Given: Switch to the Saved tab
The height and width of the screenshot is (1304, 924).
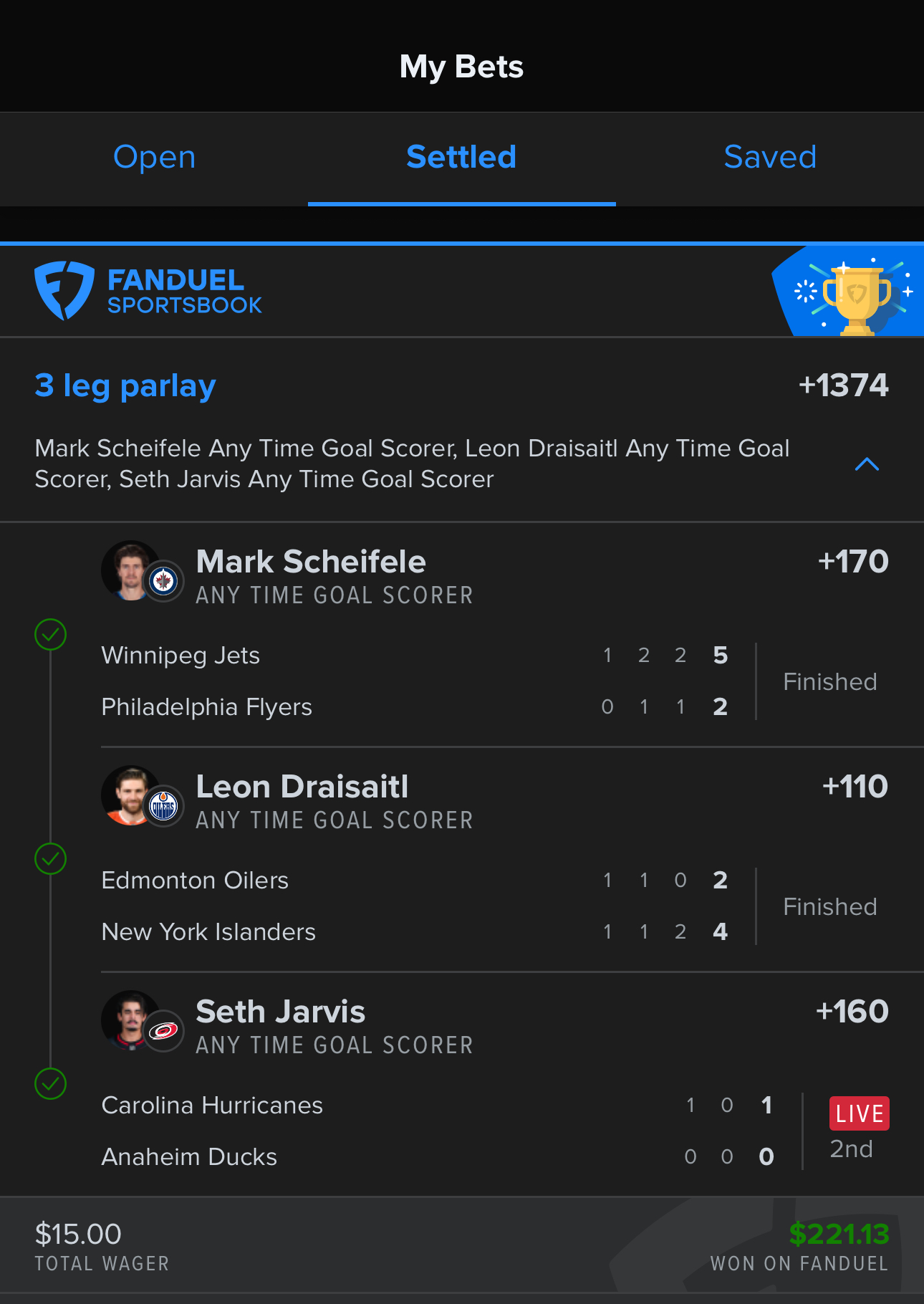Looking at the screenshot, I should [x=769, y=158].
